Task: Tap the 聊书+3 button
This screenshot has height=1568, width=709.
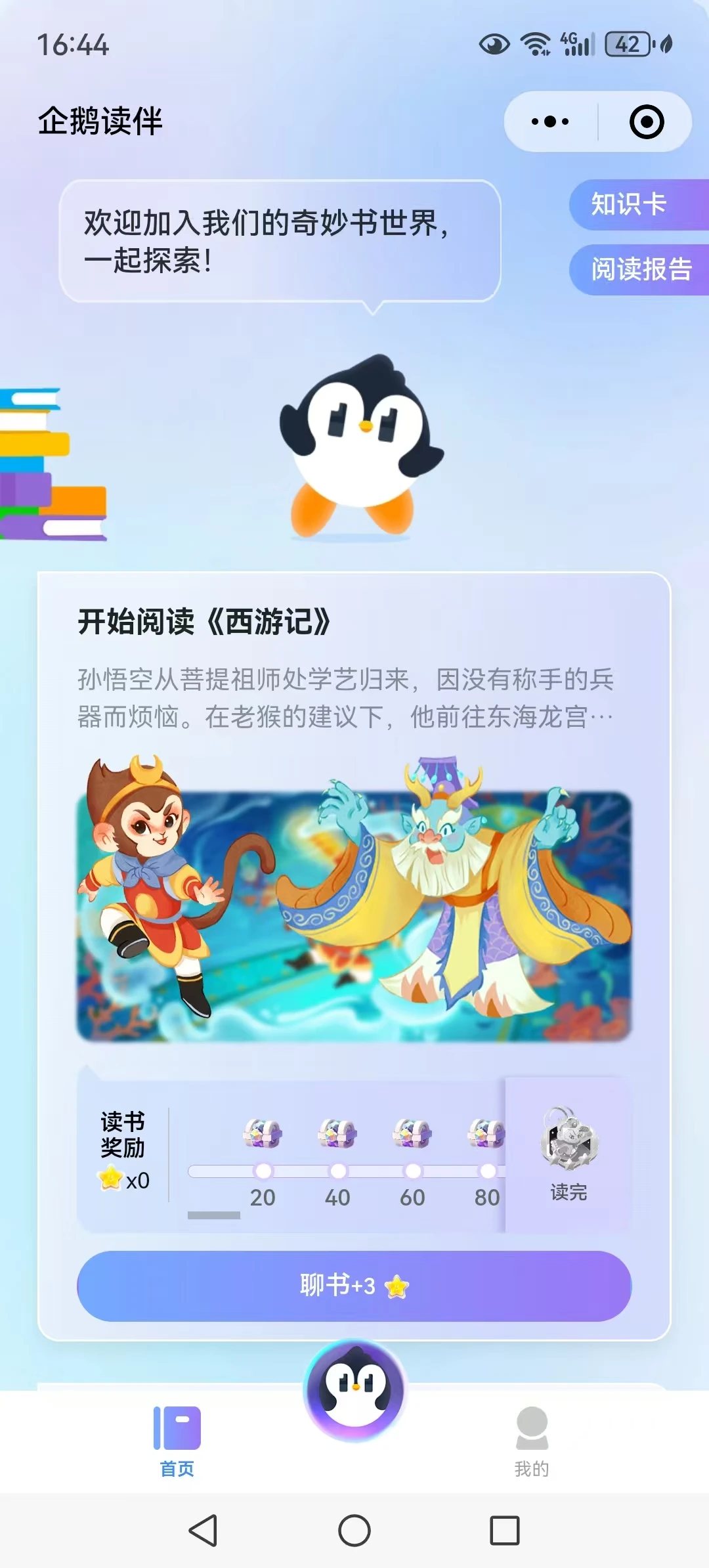Action: (x=354, y=1286)
